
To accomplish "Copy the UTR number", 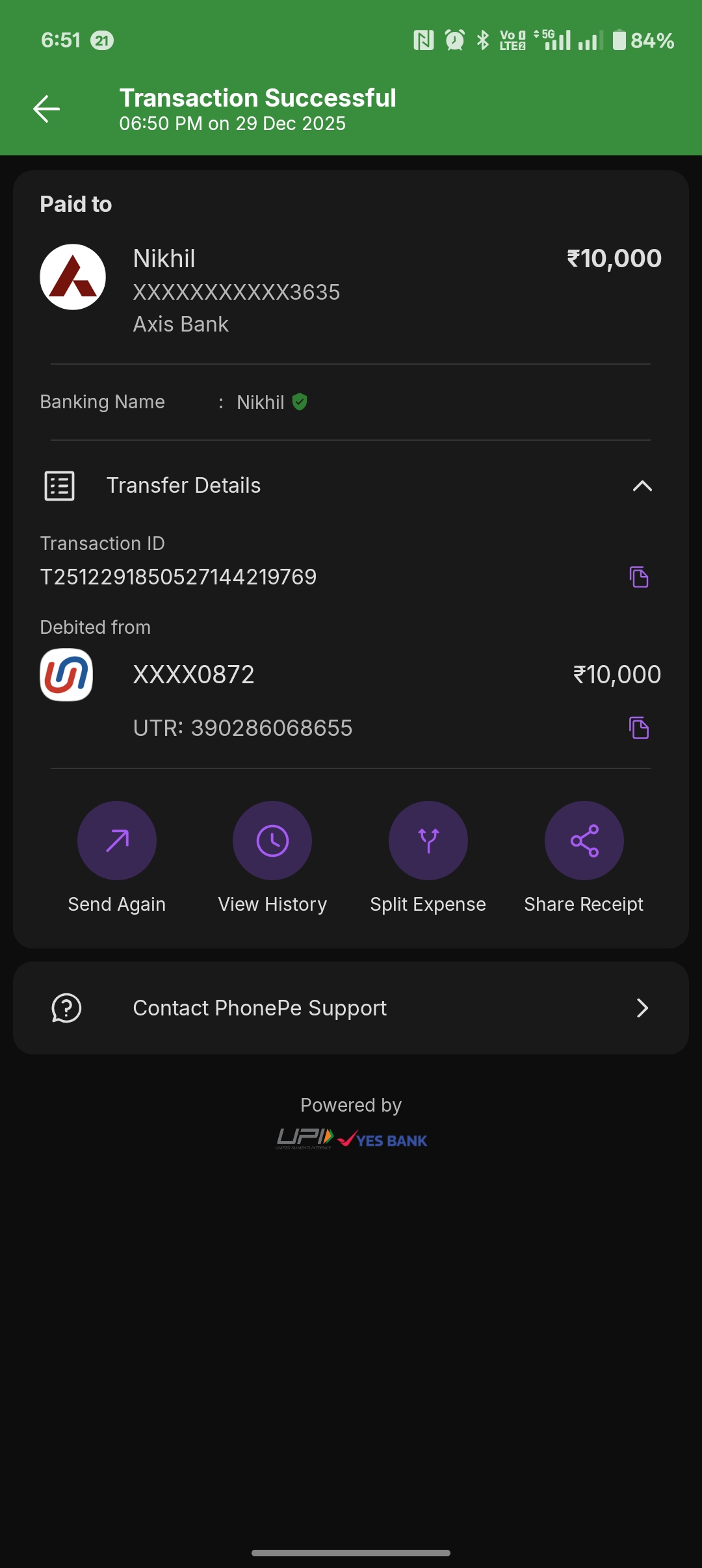I will pyautogui.click(x=639, y=728).
